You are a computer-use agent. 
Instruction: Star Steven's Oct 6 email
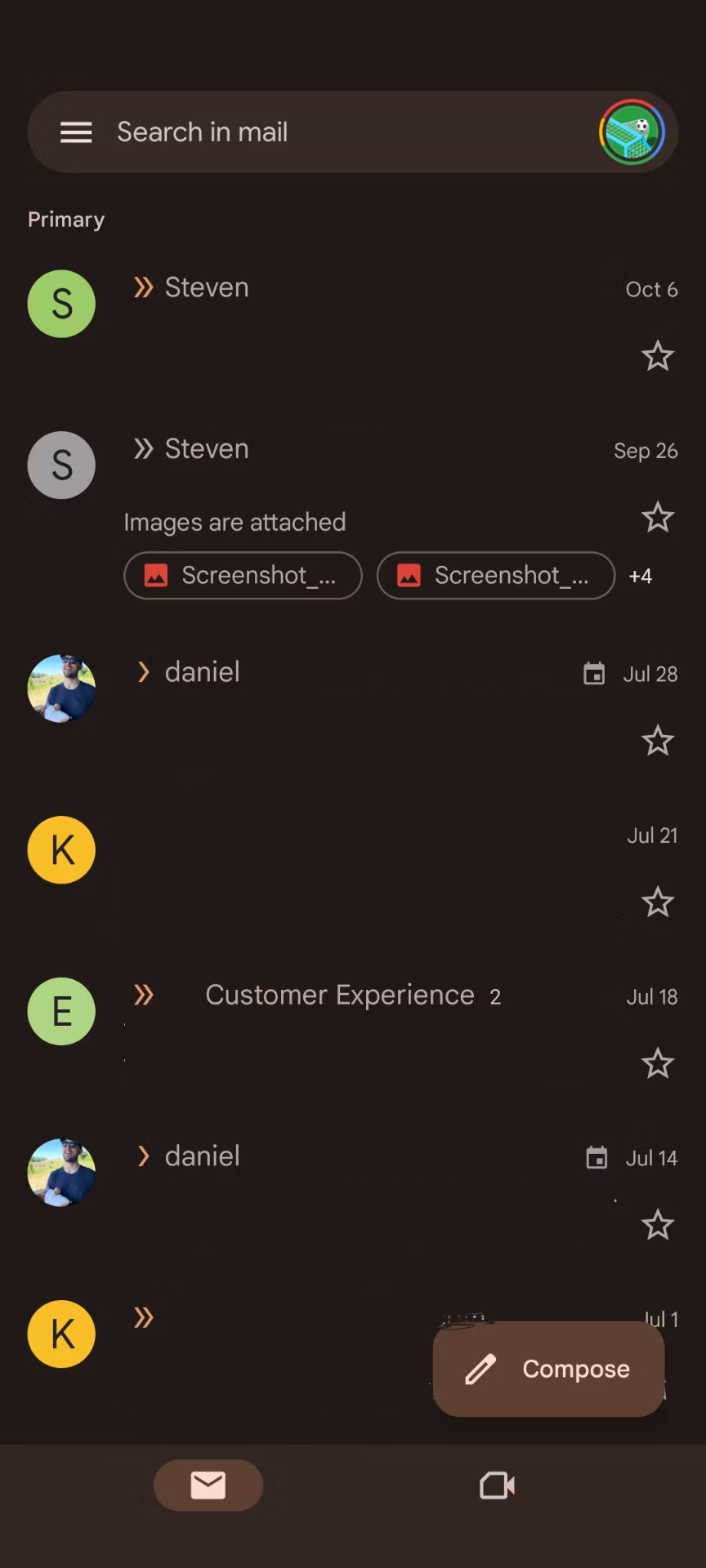pos(658,356)
